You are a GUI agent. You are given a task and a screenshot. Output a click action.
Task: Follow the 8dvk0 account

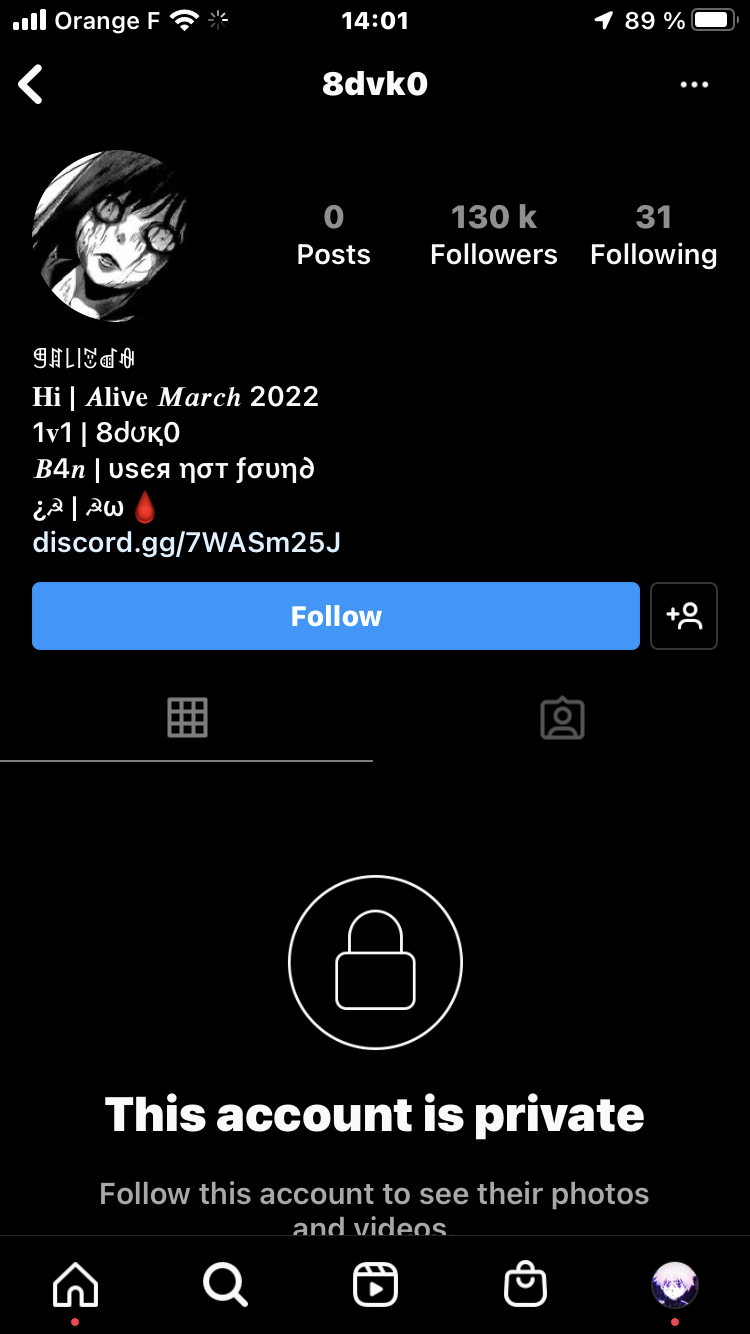pos(336,616)
